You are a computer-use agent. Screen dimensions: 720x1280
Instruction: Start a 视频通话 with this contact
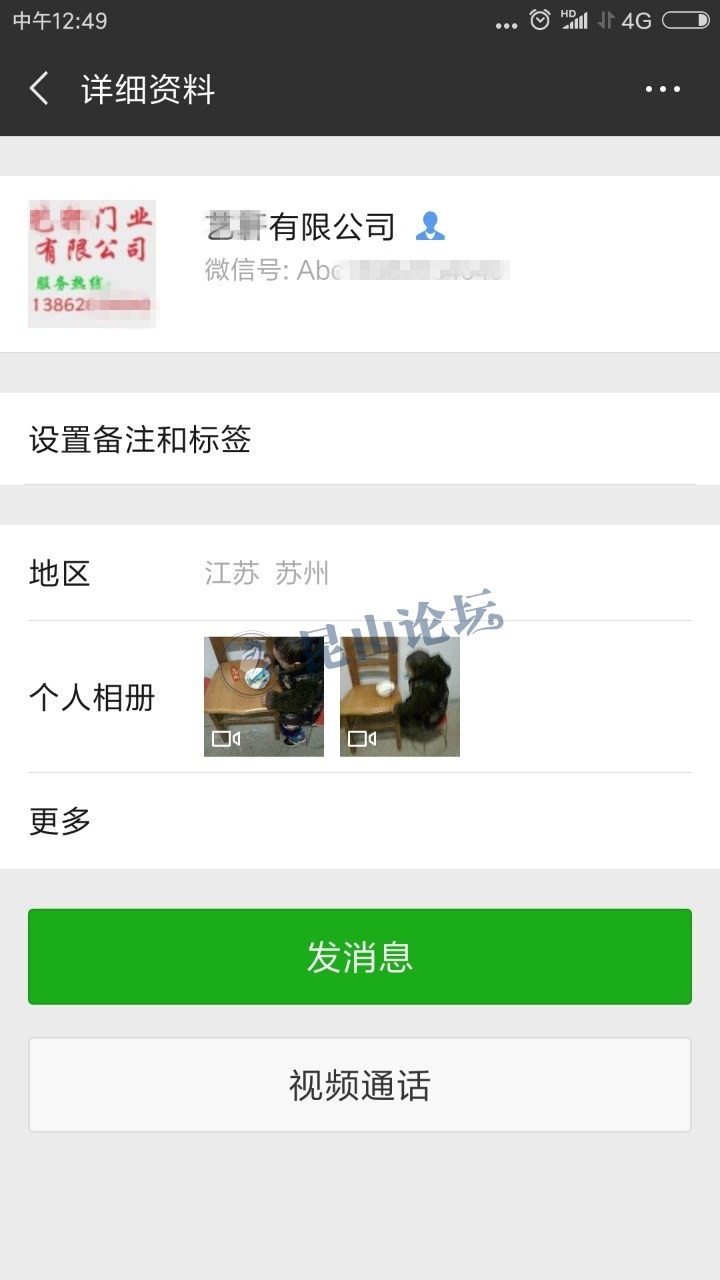point(360,1085)
